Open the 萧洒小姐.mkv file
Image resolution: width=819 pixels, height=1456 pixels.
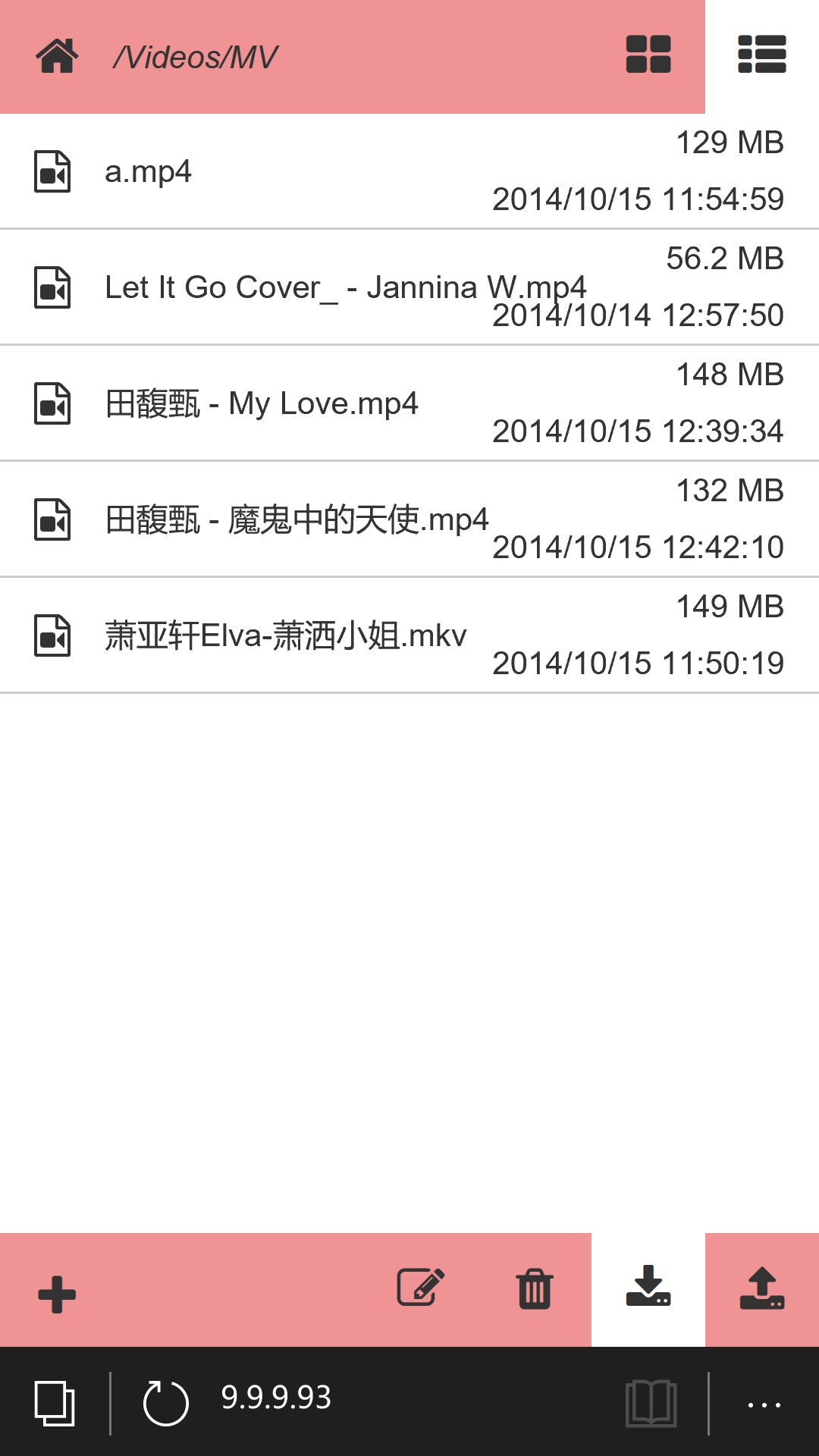click(285, 635)
